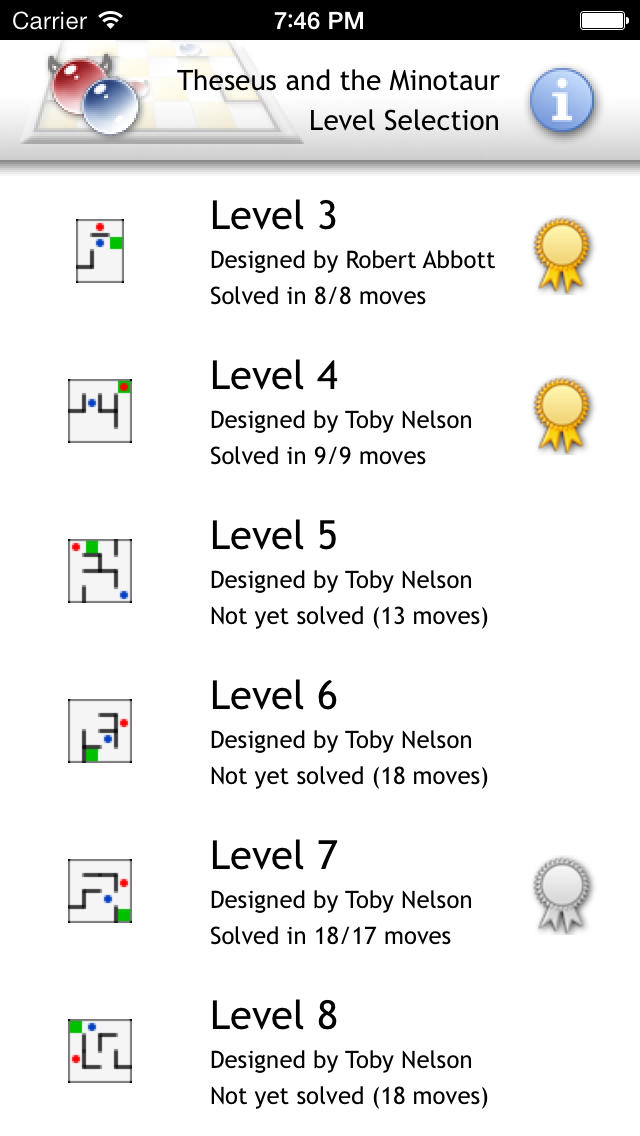Start Level 5 puzzle
Image resolution: width=640 pixels, height=1136 pixels.
click(x=320, y=571)
